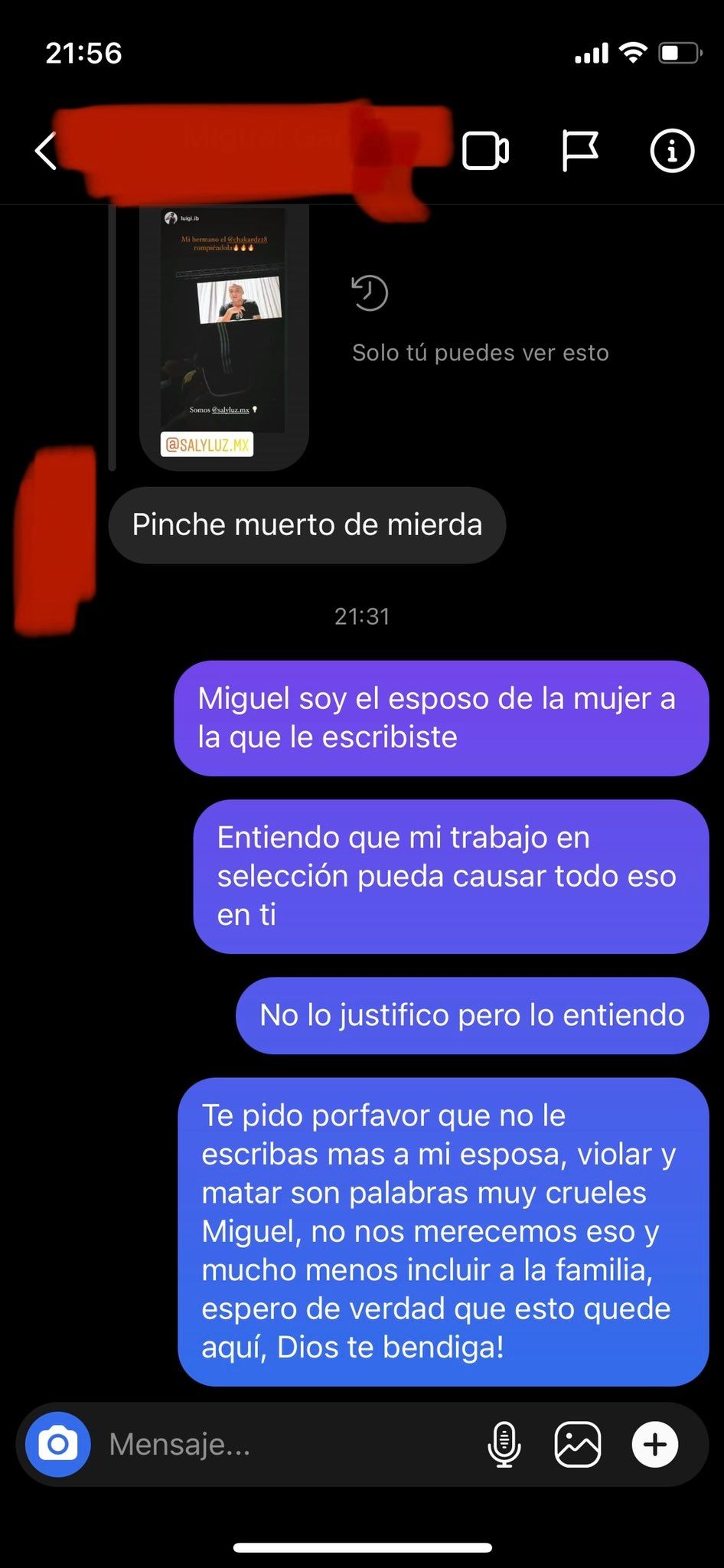Flag this conversation

pyautogui.click(x=581, y=151)
